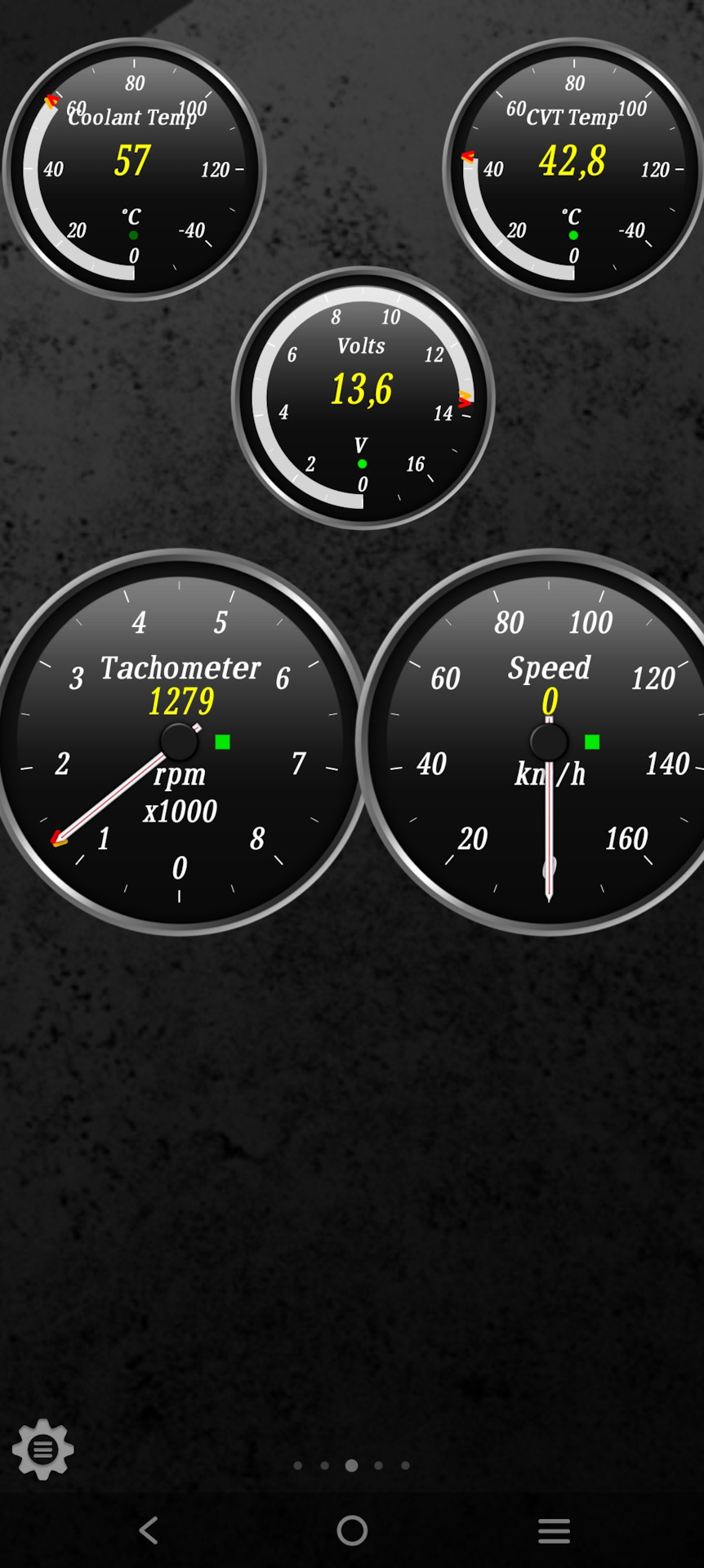Image resolution: width=704 pixels, height=1568 pixels.
Task: Open the settings gear menu
Action: (x=42, y=1449)
